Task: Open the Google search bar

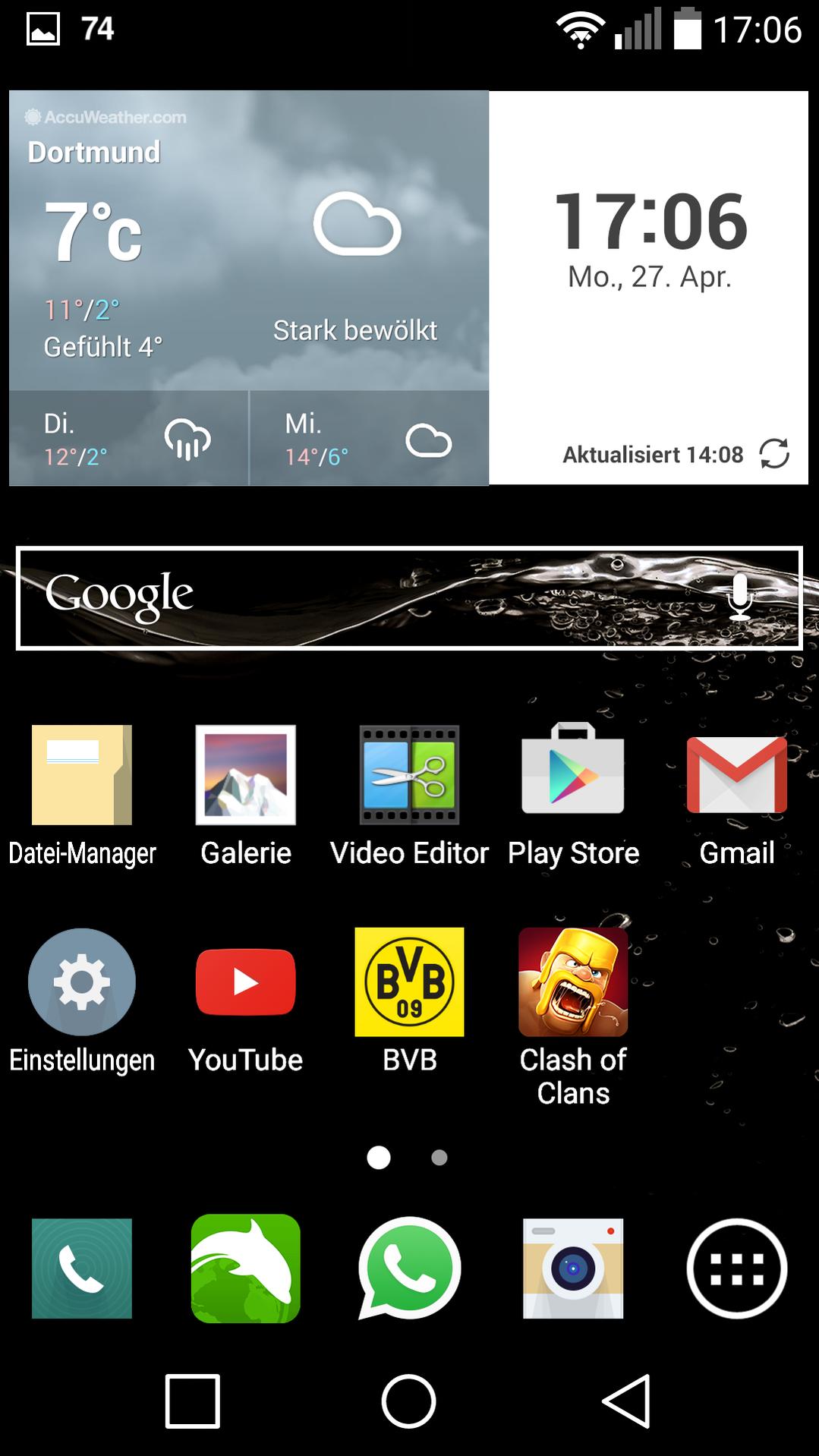Action: 364,597
